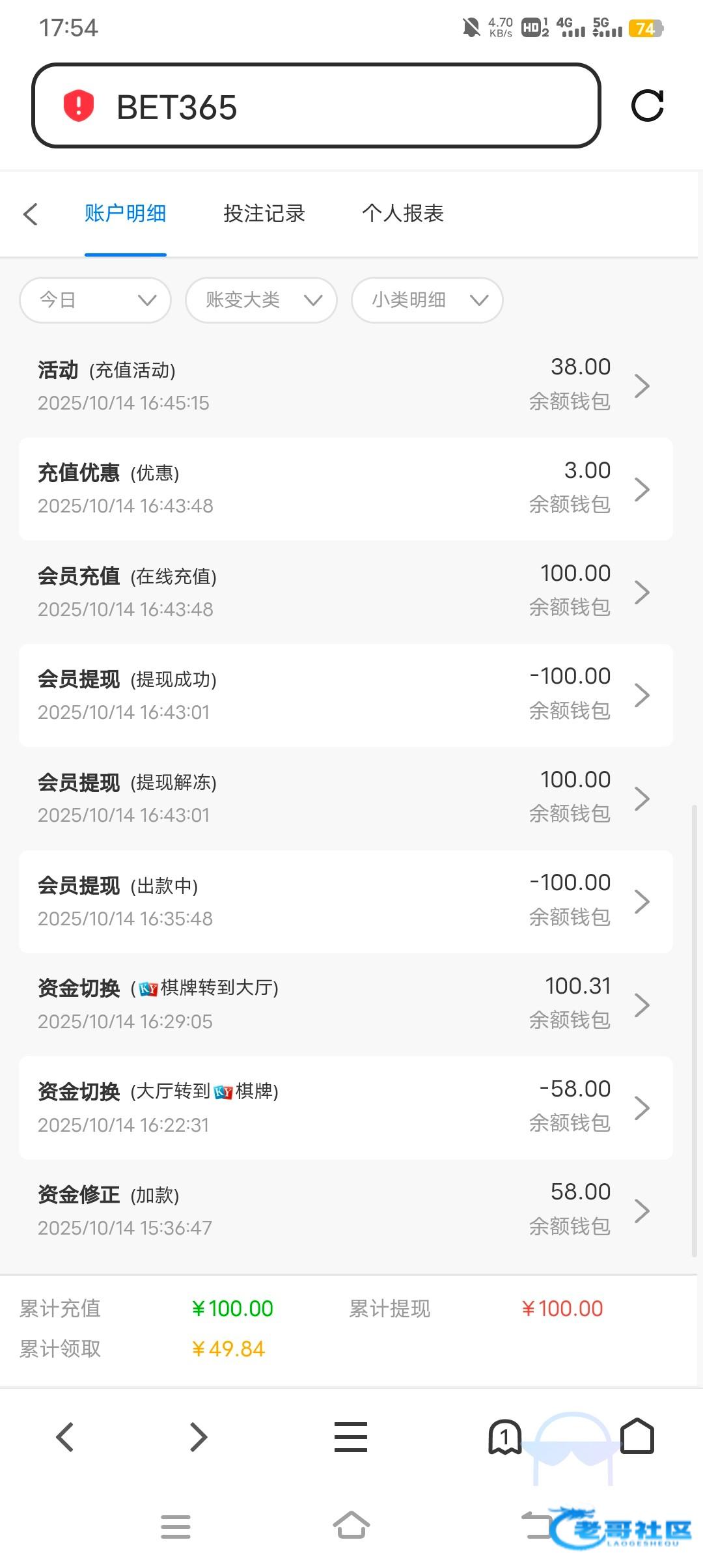Open the 账变大类 filter dropdown
The height and width of the screenshot is (1568, 703).
point(261,300)
